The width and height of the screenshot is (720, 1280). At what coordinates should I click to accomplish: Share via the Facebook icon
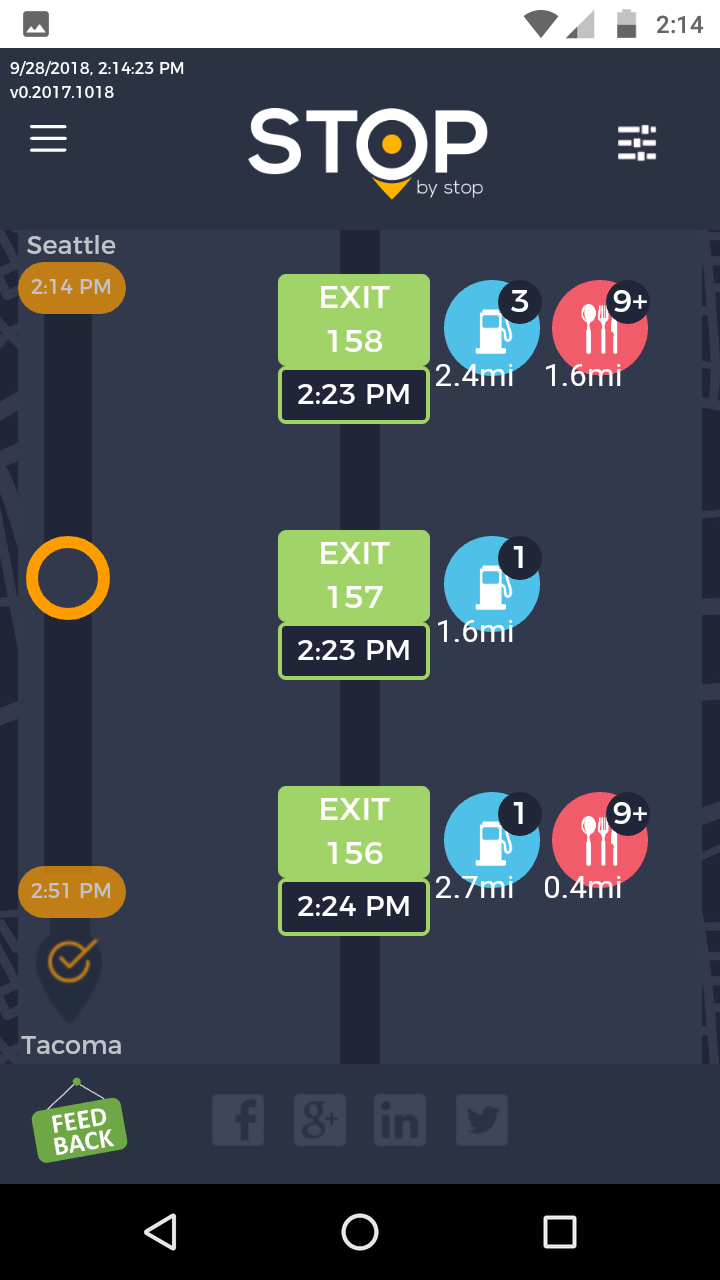coord(238,1120)
